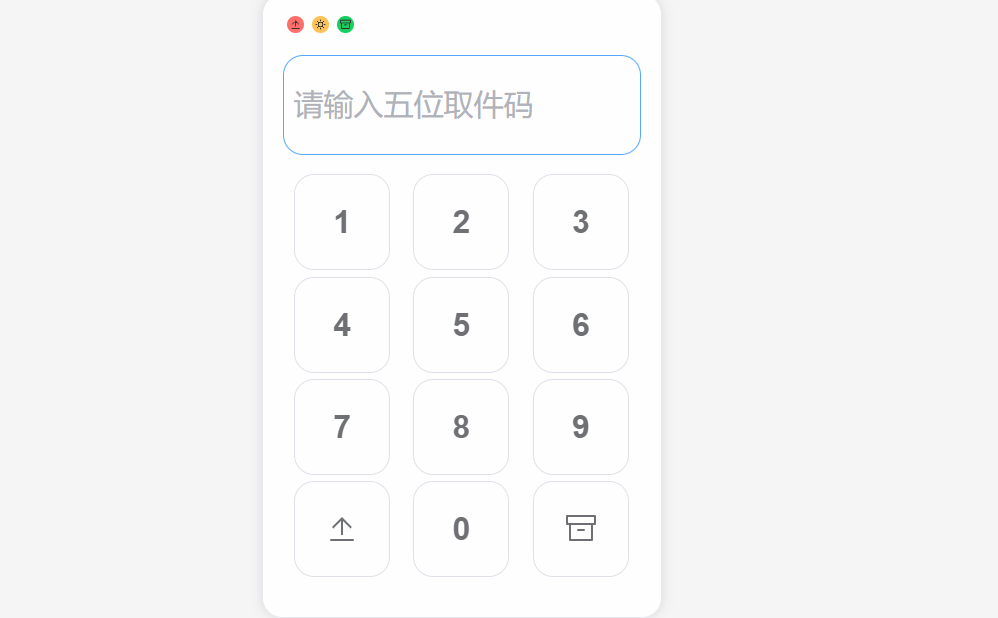This screenshot has width=998, height=618.
Task: Enter digit 1 on the keypad
Action: click(342, 222)
